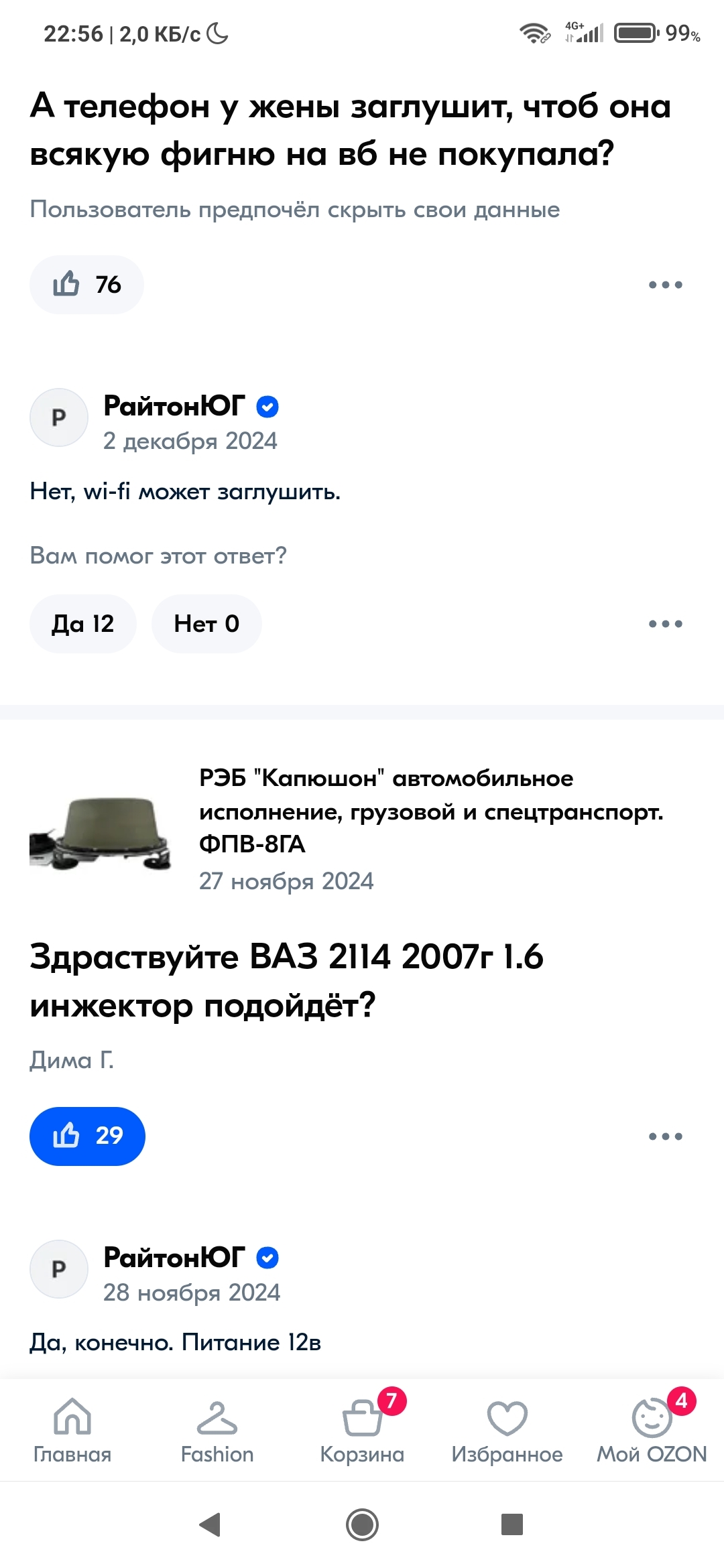Open РайтонЮГ seller profile from the 2 декабря answer
Viewport: 724px width, 1568px height.
coord(174,406)
